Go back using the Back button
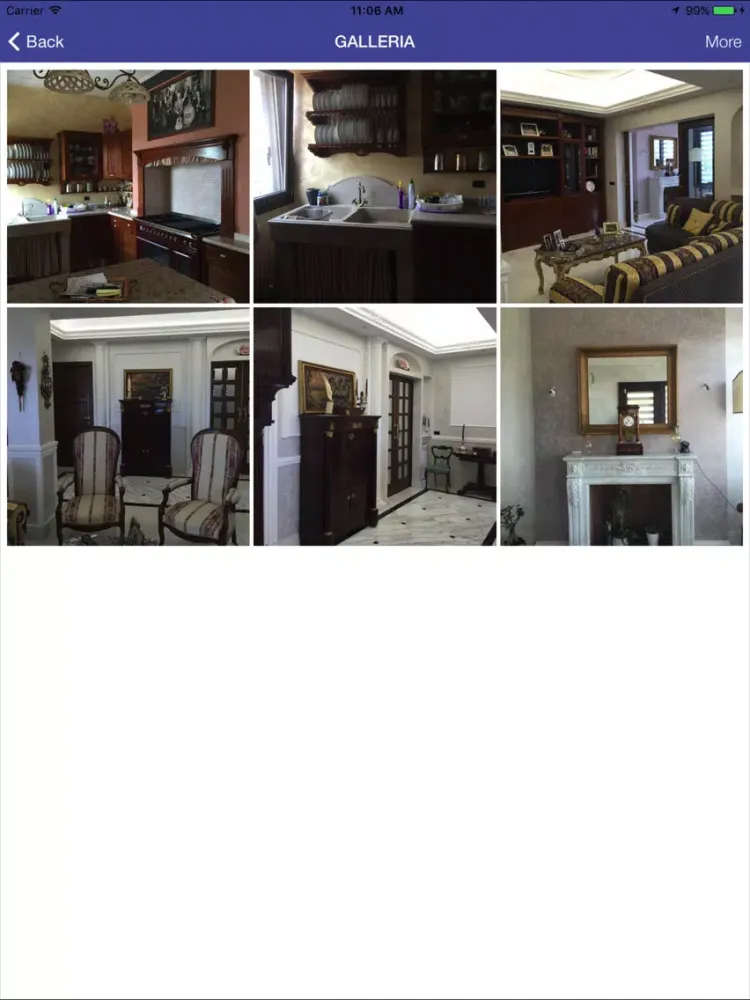This screenshot has width=750, height=1000. [36, 41]
